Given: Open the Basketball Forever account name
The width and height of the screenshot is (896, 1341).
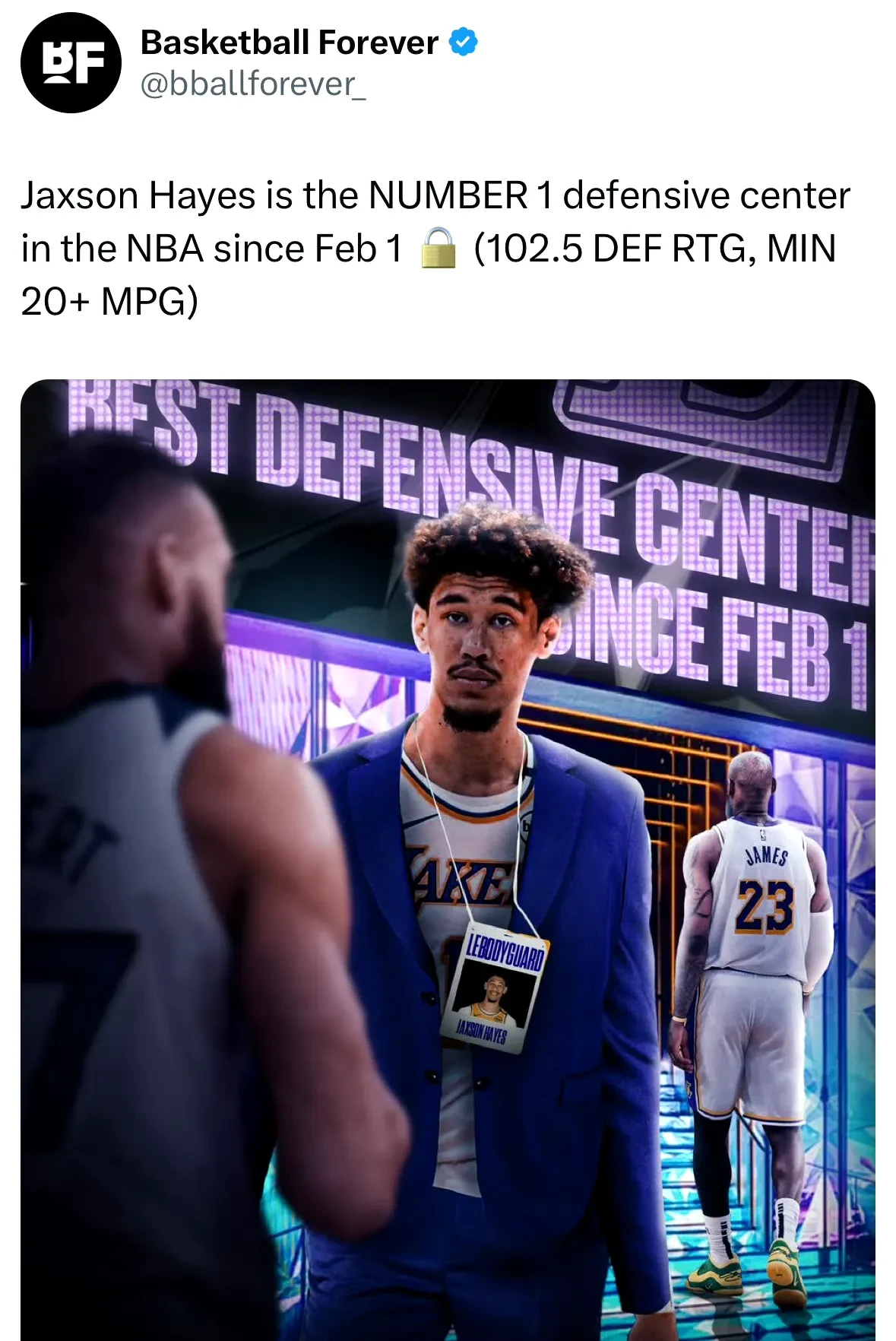Looking at the screenshot, I should pyautogui.click(x=290, y=43).
